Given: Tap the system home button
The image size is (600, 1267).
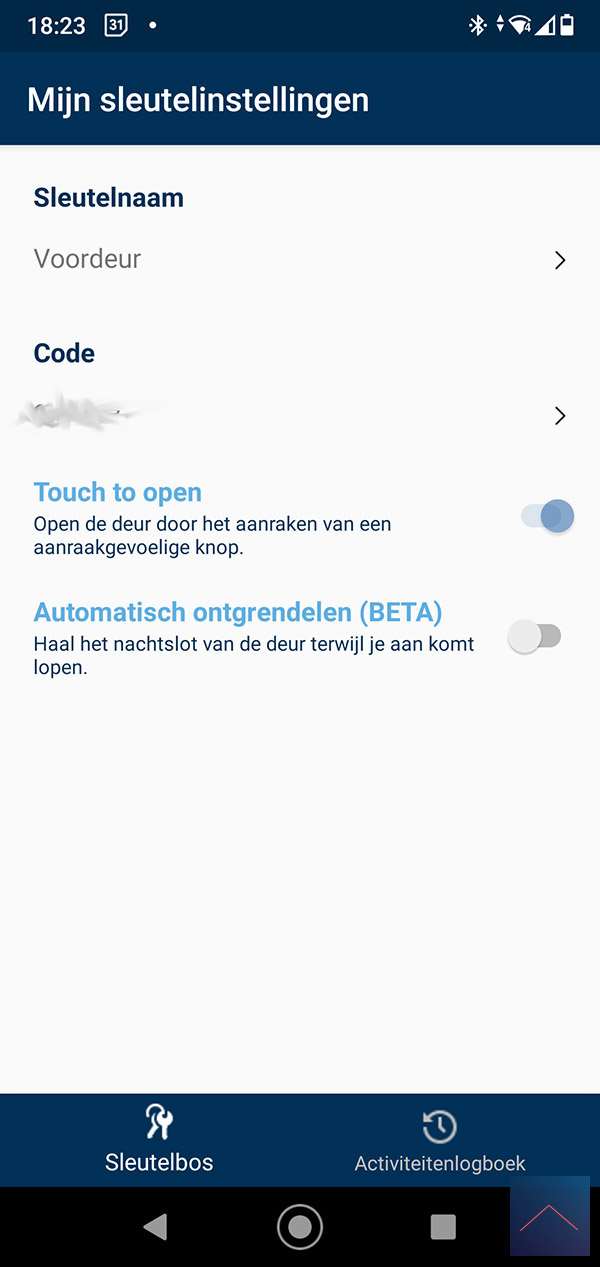Looking at the screenshot, I should 300,1227.
